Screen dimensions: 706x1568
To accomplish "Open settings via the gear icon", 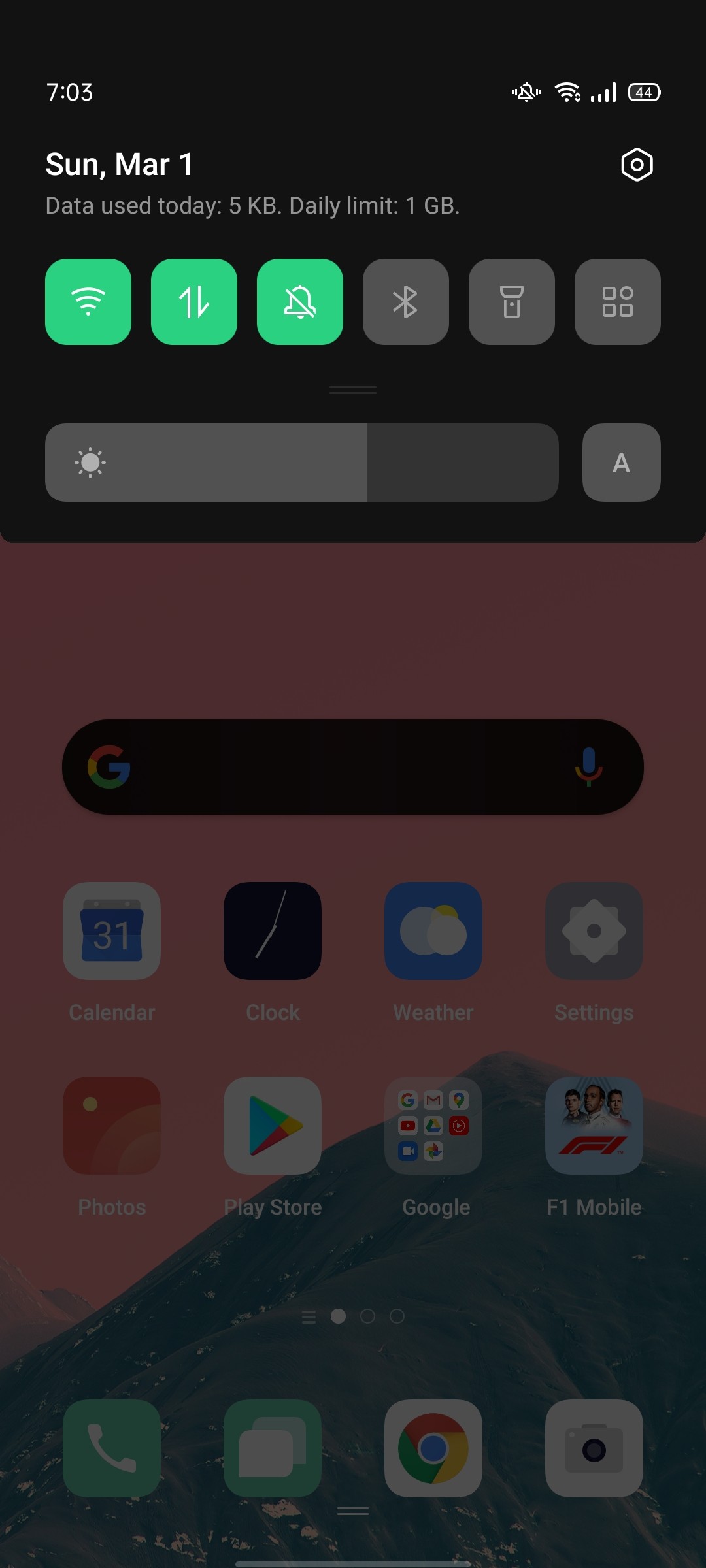I will [x=637, y=165].
